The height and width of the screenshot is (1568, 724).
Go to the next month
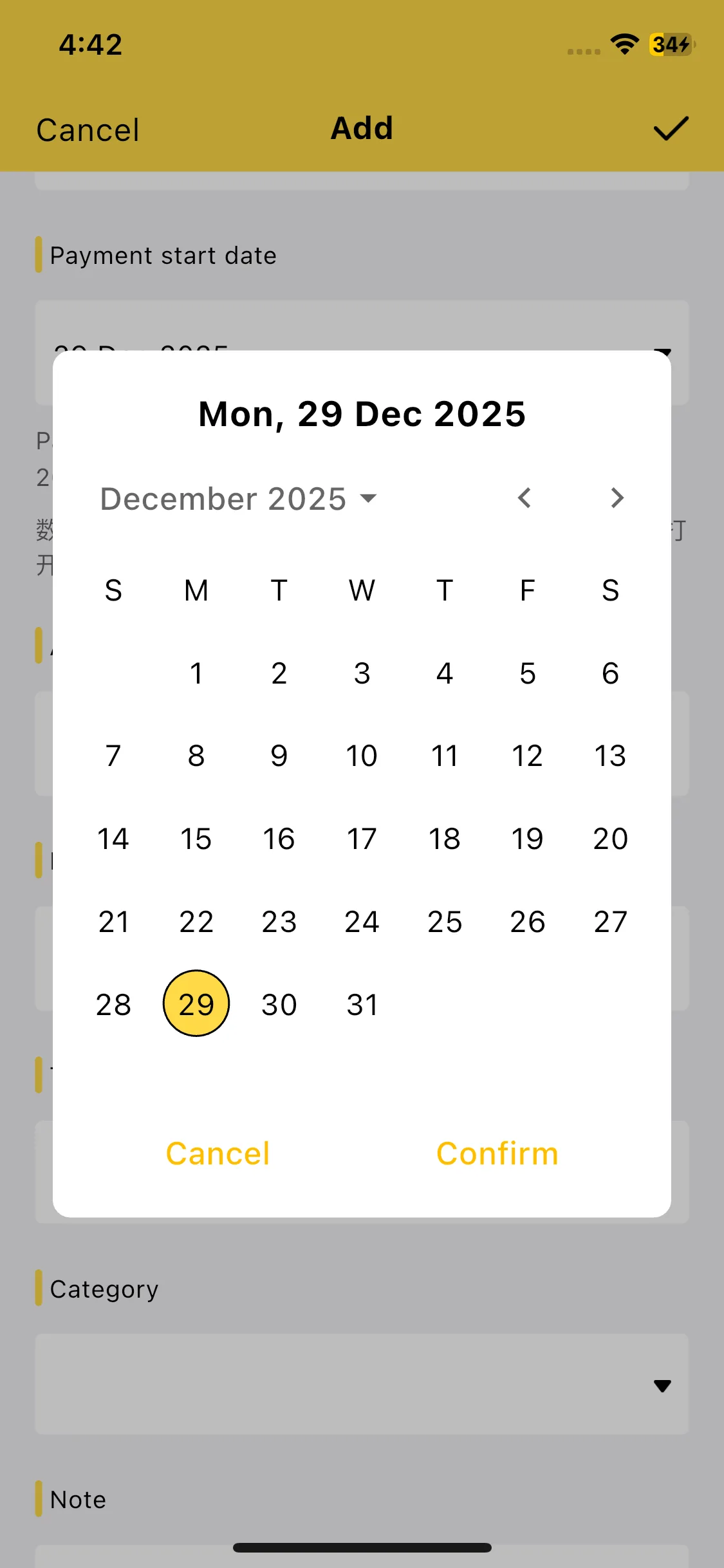(617, 498)
